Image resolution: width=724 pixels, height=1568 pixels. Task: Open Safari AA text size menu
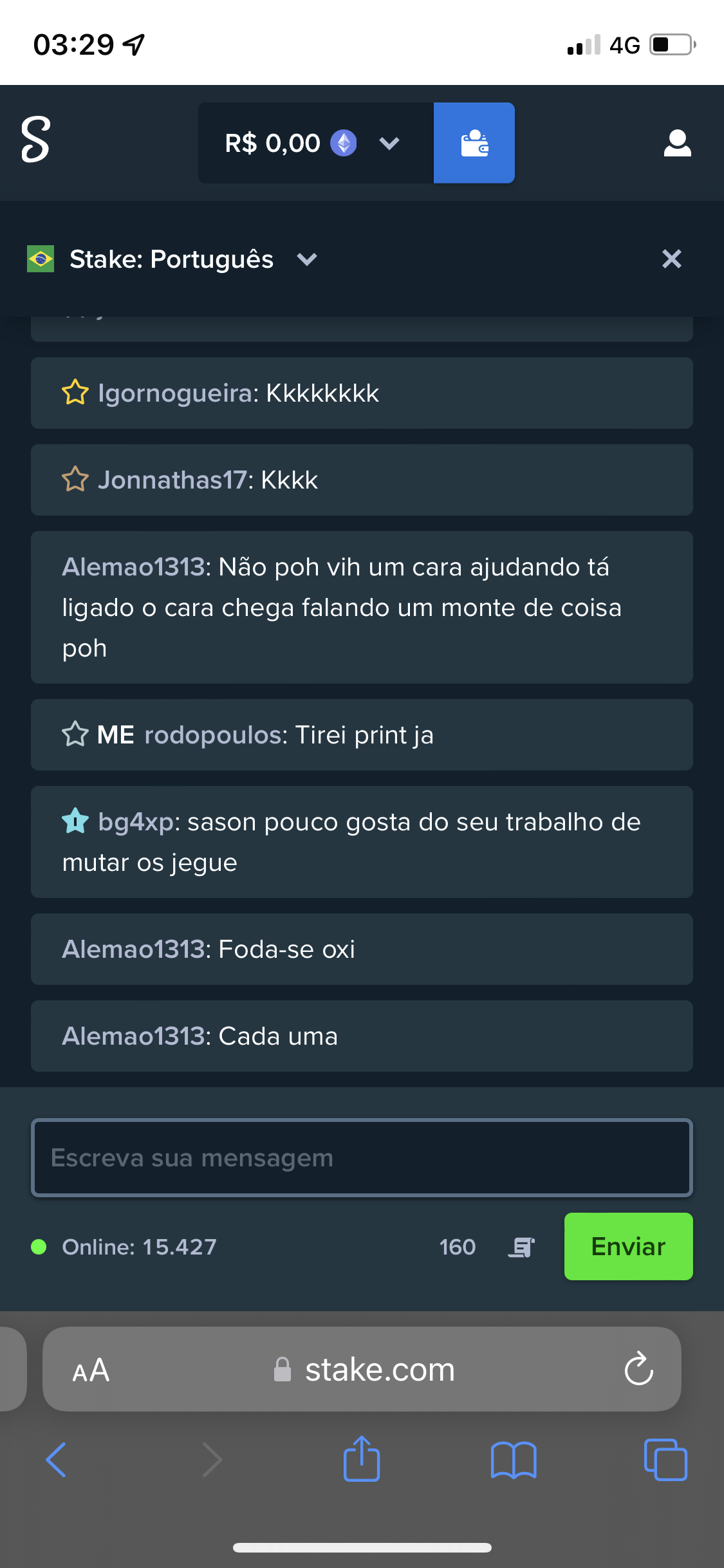pos(91,1370)
